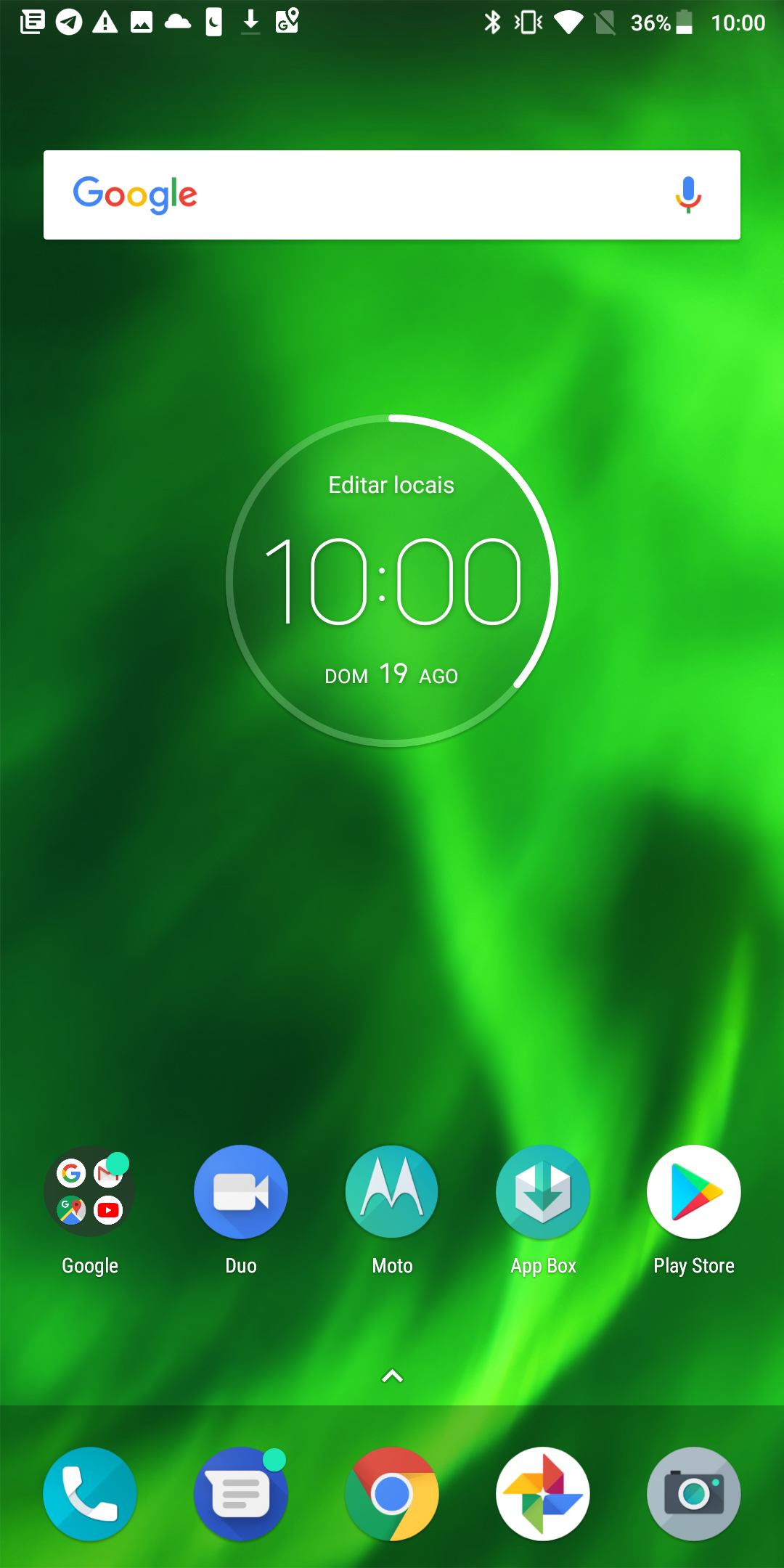Open the clock widget showing 10:00

tap(392, 581)
